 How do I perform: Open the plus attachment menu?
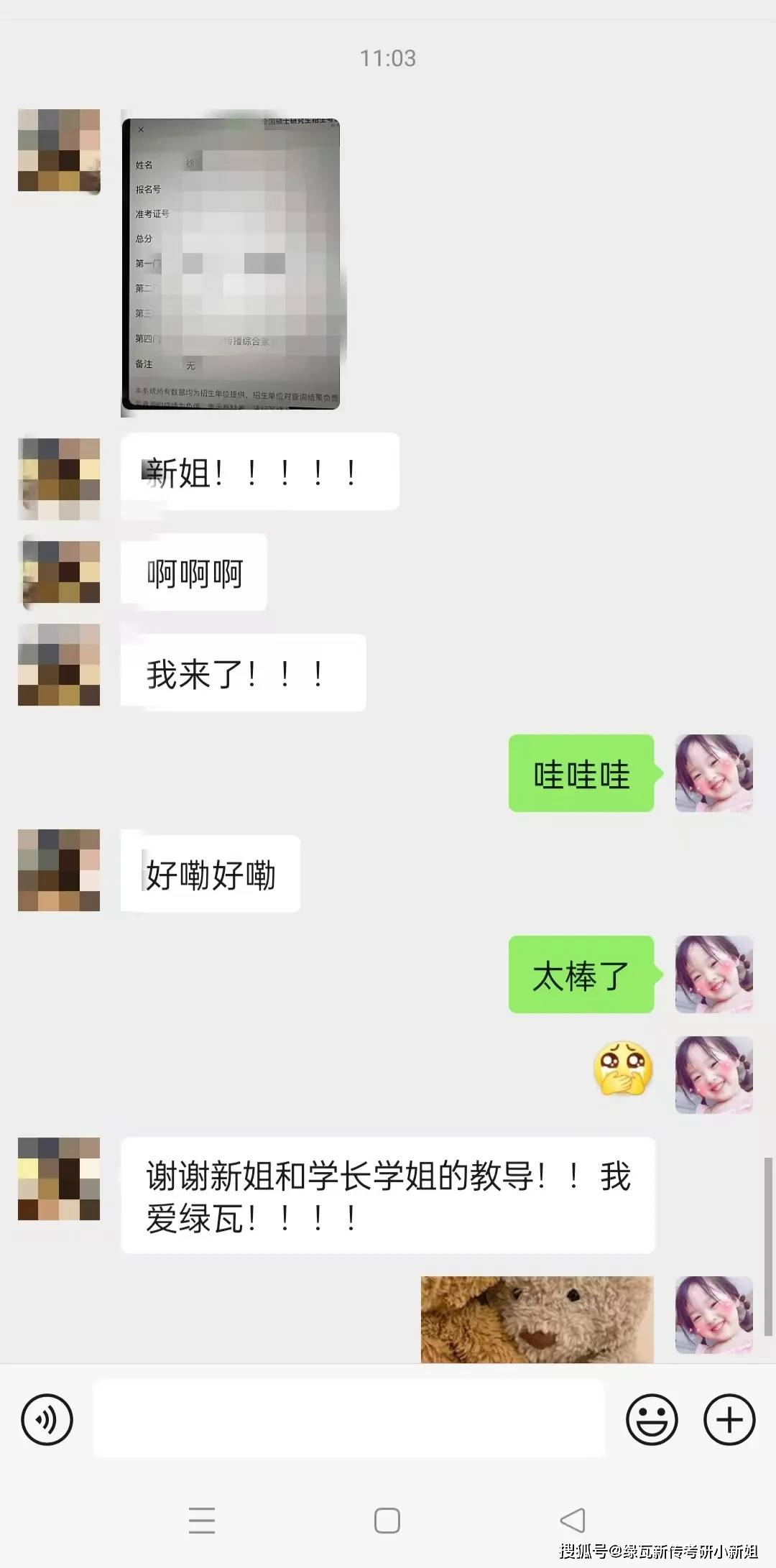tap(729, 1419)
